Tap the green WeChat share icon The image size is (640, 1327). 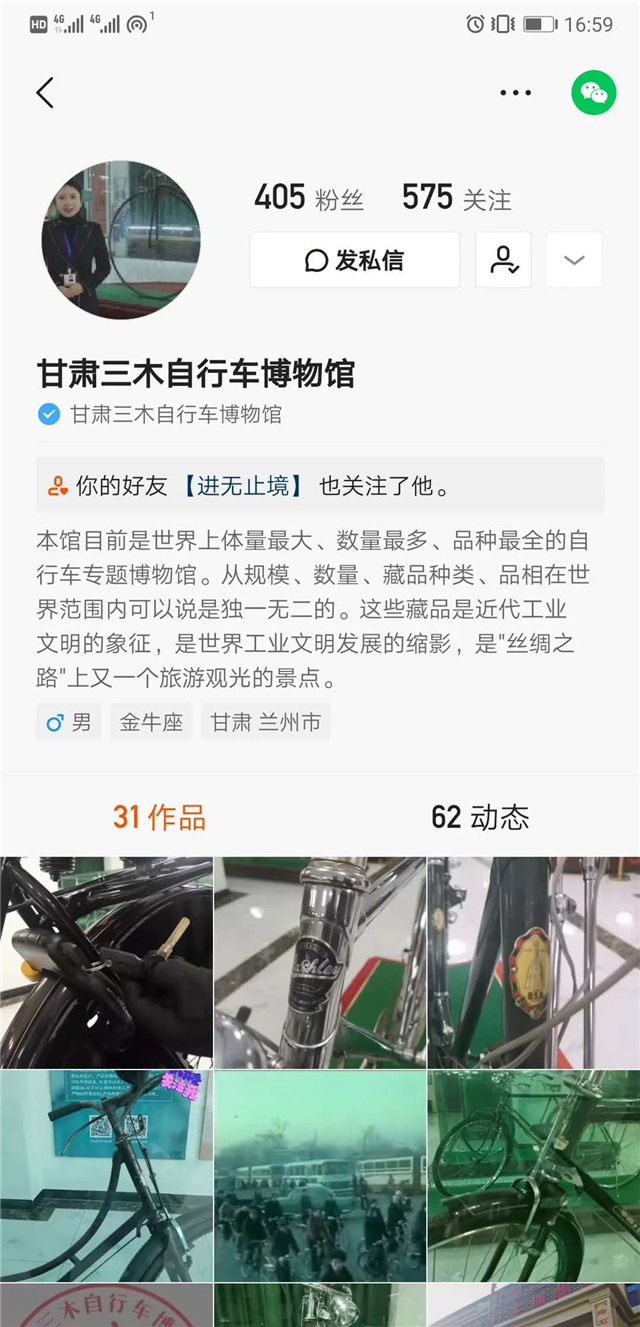(x=593, y=93)
